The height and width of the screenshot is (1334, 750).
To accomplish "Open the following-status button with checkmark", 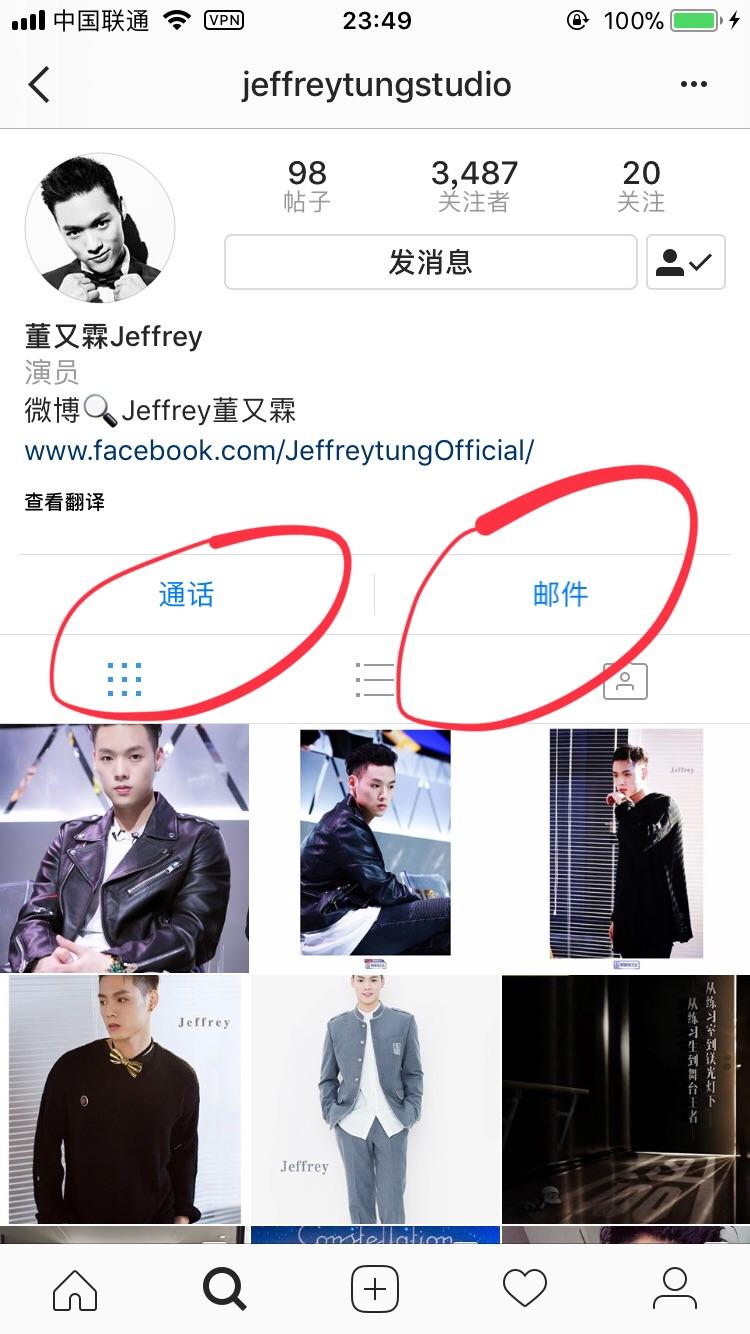I will (x=685, y=263).
